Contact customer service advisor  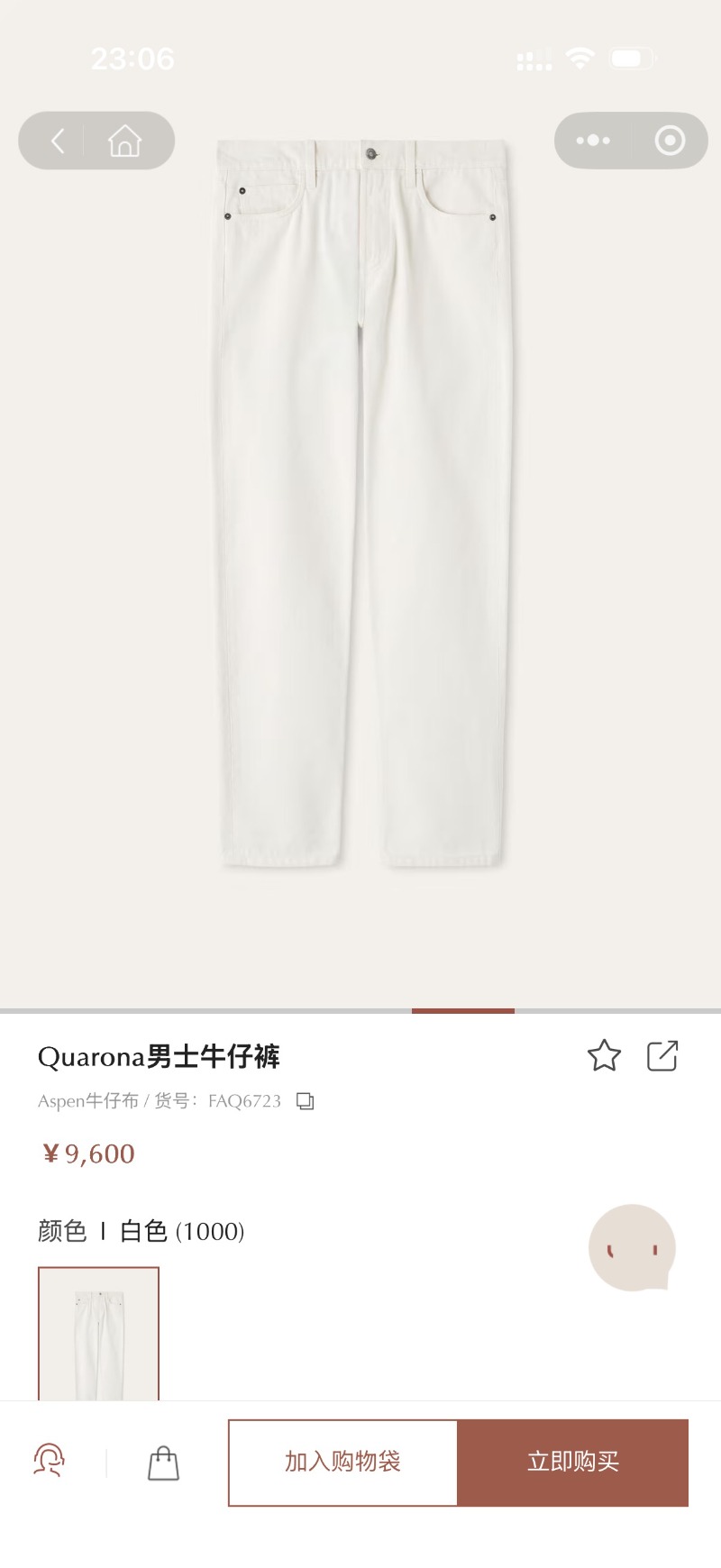coord(49,1461)
